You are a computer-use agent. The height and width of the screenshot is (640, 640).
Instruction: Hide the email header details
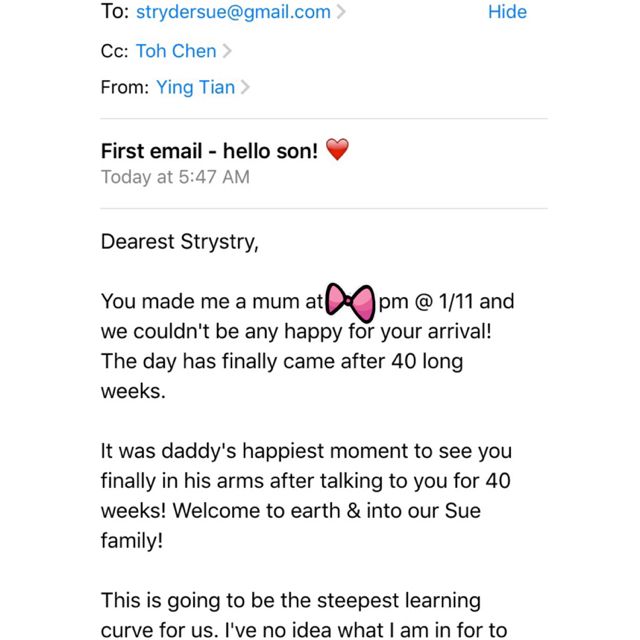(x=507, y=13)
